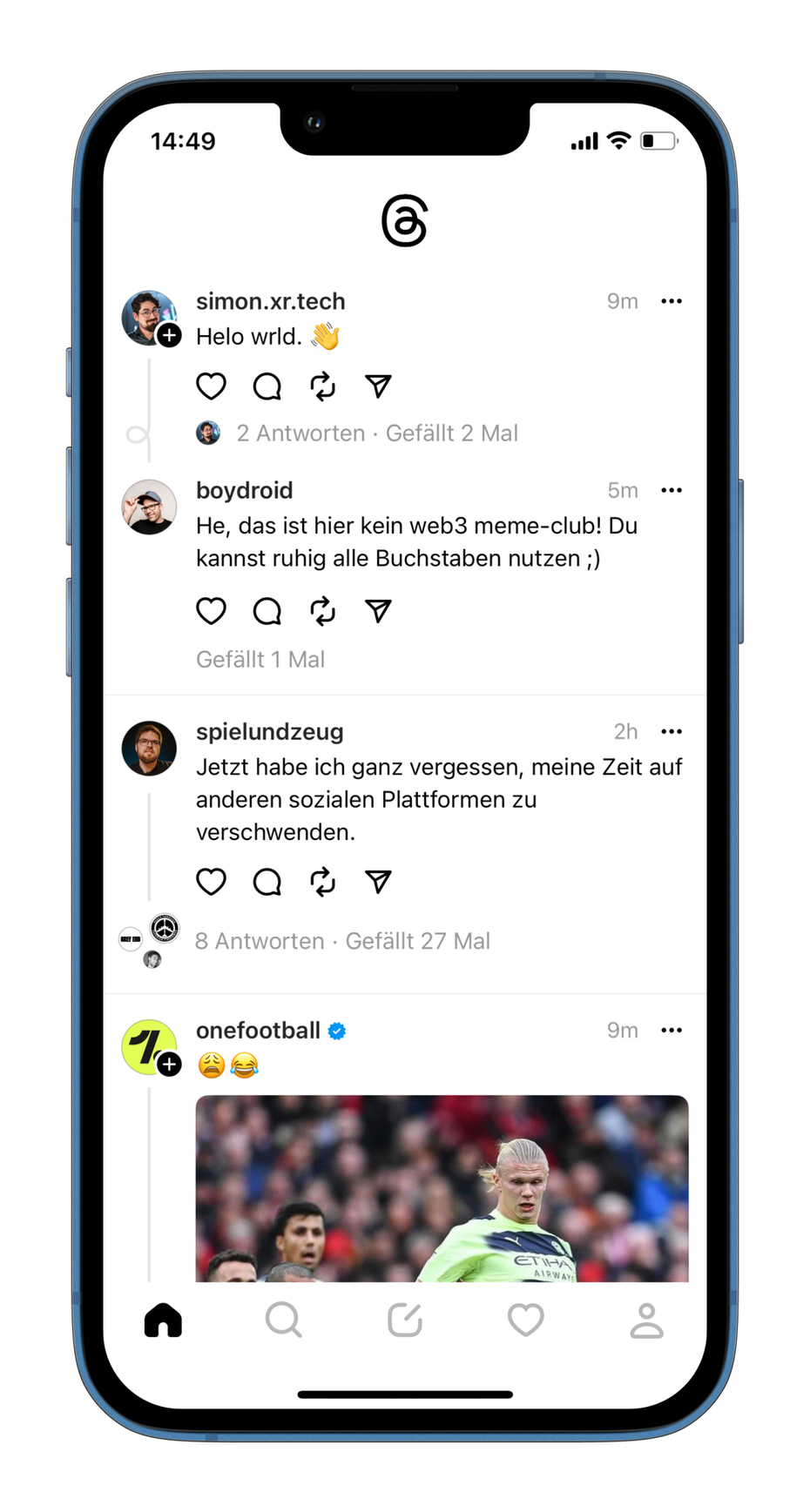Switch to the search tab
Image resolution: width=810 pixels, height=1512 pixels.
pyautogui.click(x=283, y=1320)
